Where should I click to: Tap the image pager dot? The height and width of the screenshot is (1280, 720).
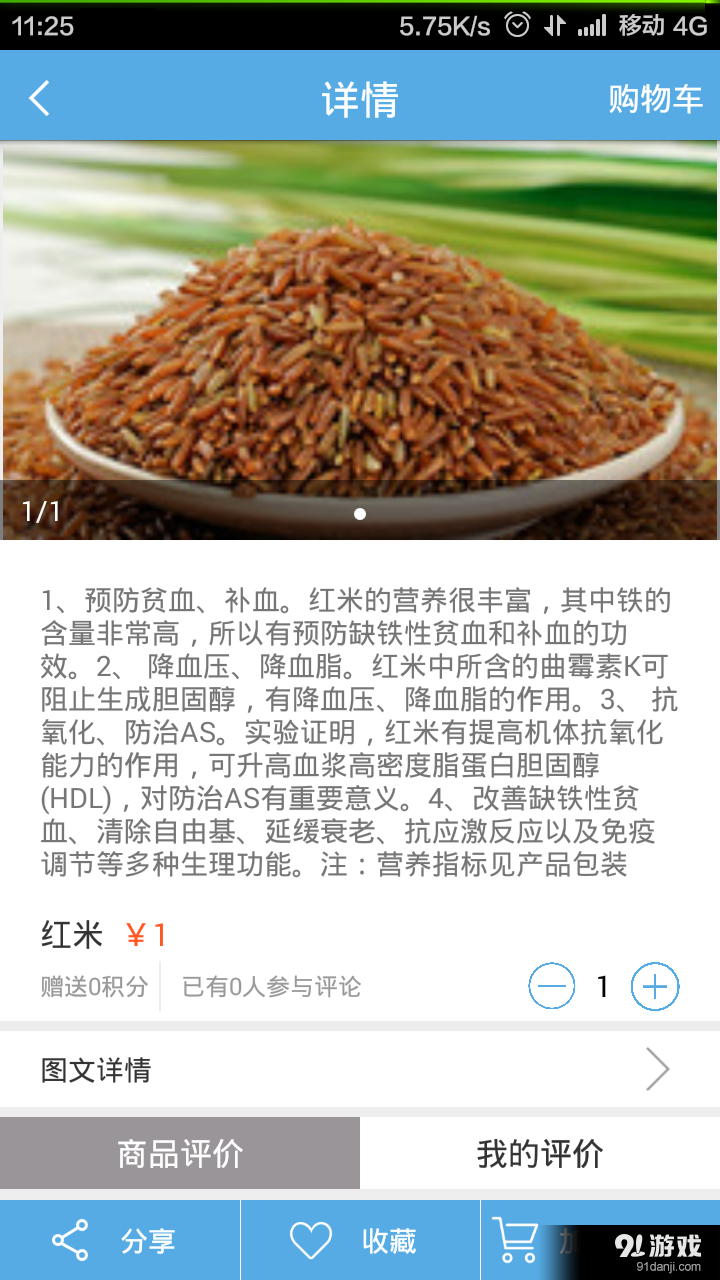(x=360, y=515)
